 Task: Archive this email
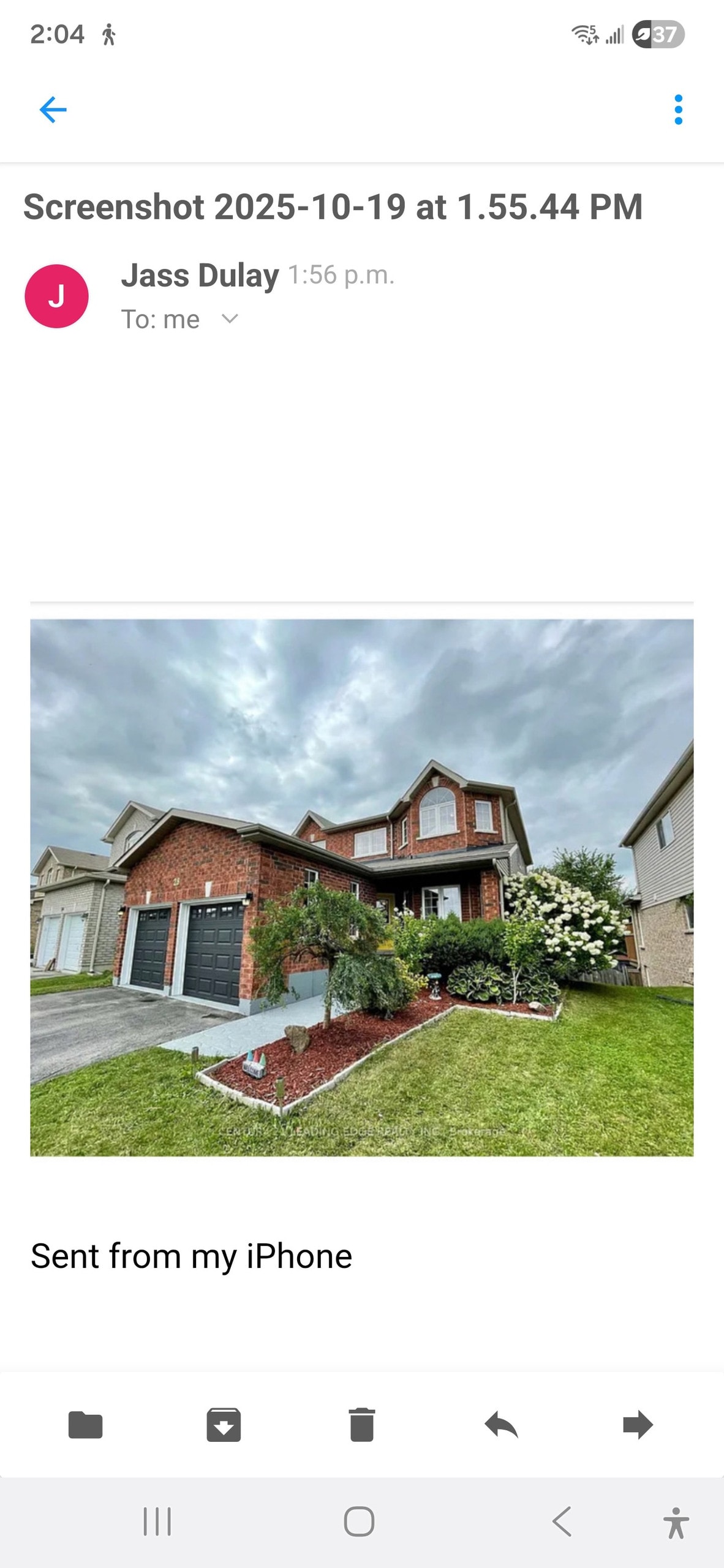[x=224, y=1424]
